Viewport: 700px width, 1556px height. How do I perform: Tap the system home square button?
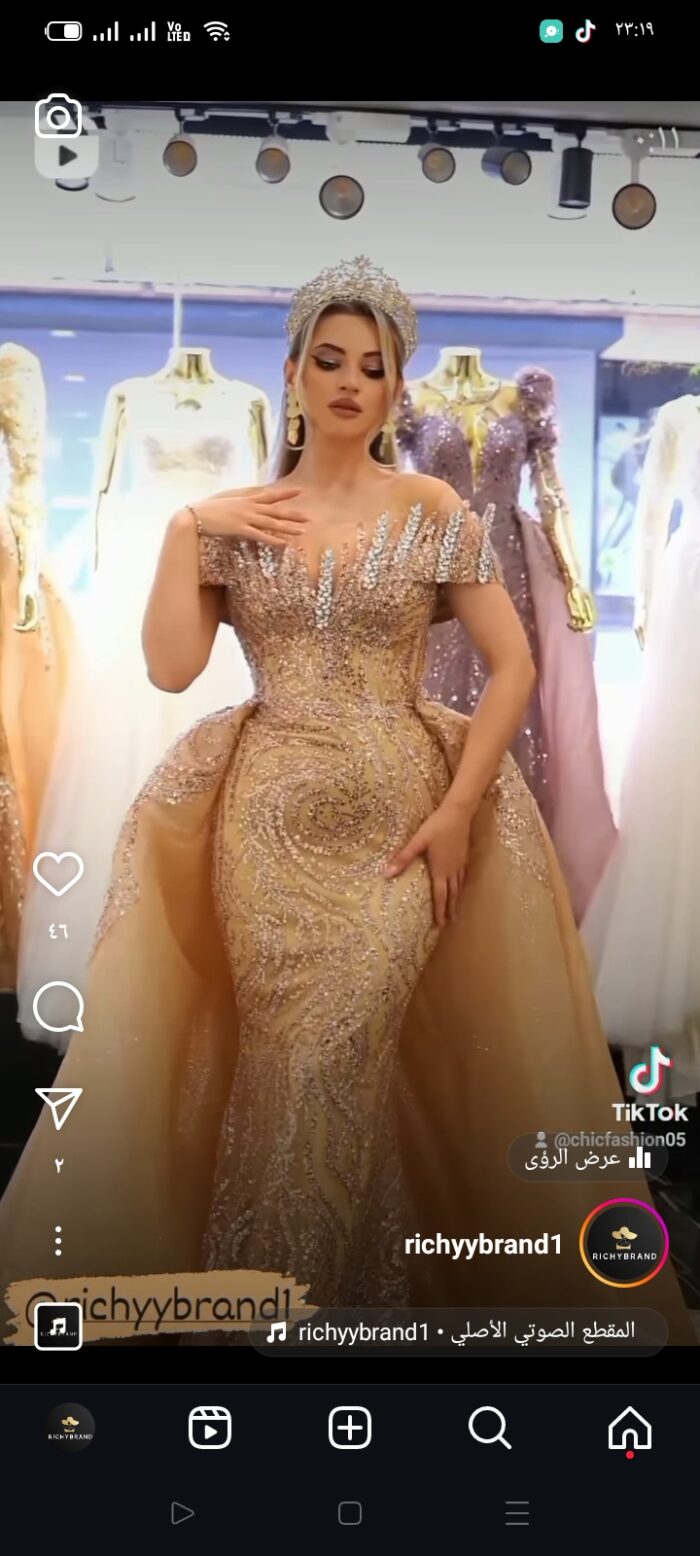point(350,1513)
